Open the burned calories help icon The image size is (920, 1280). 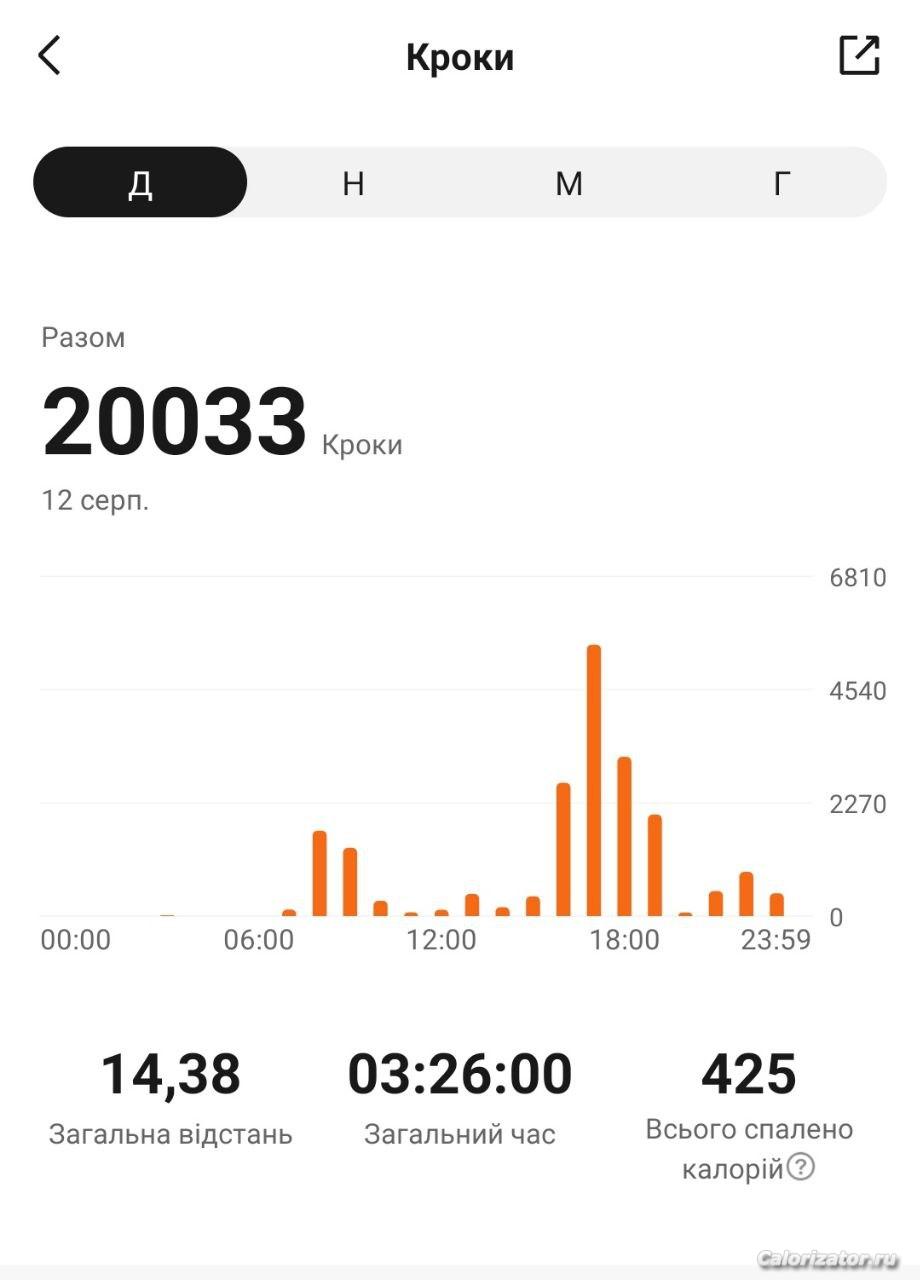(800, 1167)
